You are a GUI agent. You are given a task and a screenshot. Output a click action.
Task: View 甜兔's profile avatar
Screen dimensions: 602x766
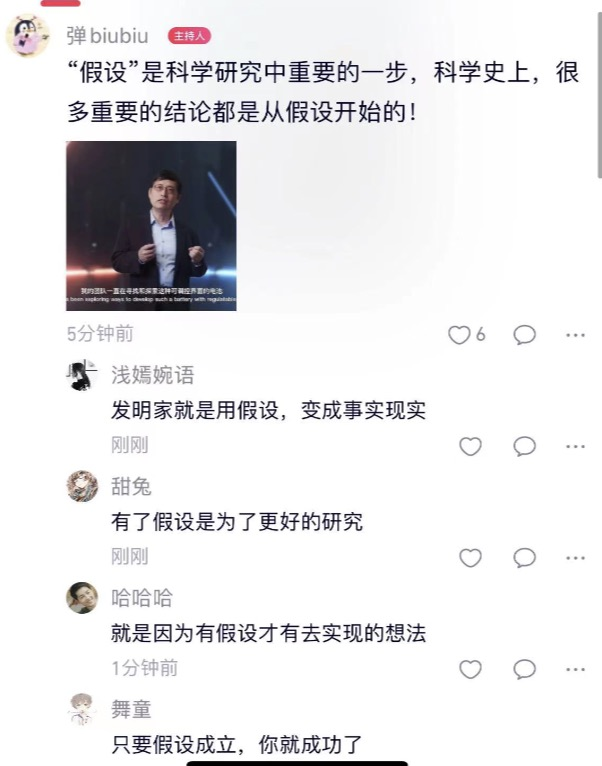point(82,487)
